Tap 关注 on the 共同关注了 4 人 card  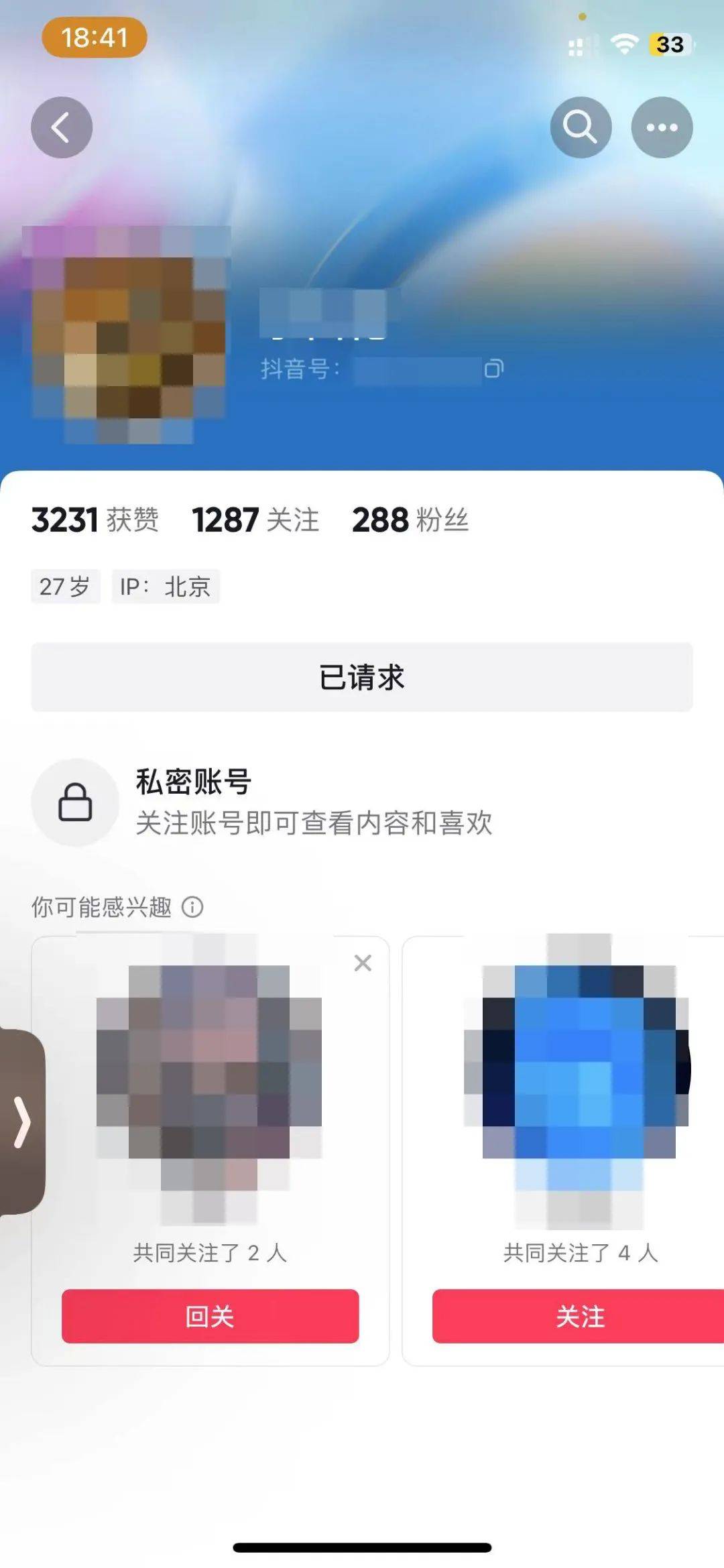pos(579,1316)
